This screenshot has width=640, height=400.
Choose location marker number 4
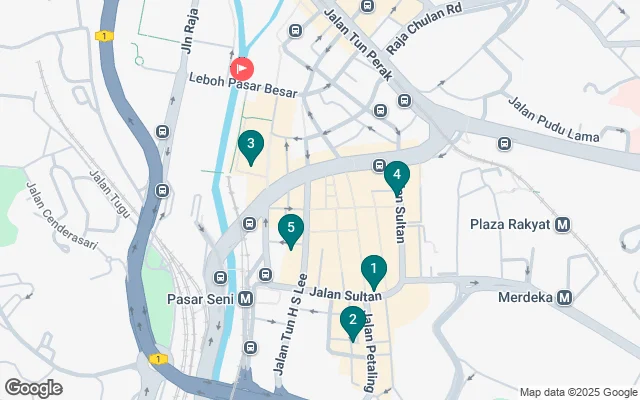(397, 176)
